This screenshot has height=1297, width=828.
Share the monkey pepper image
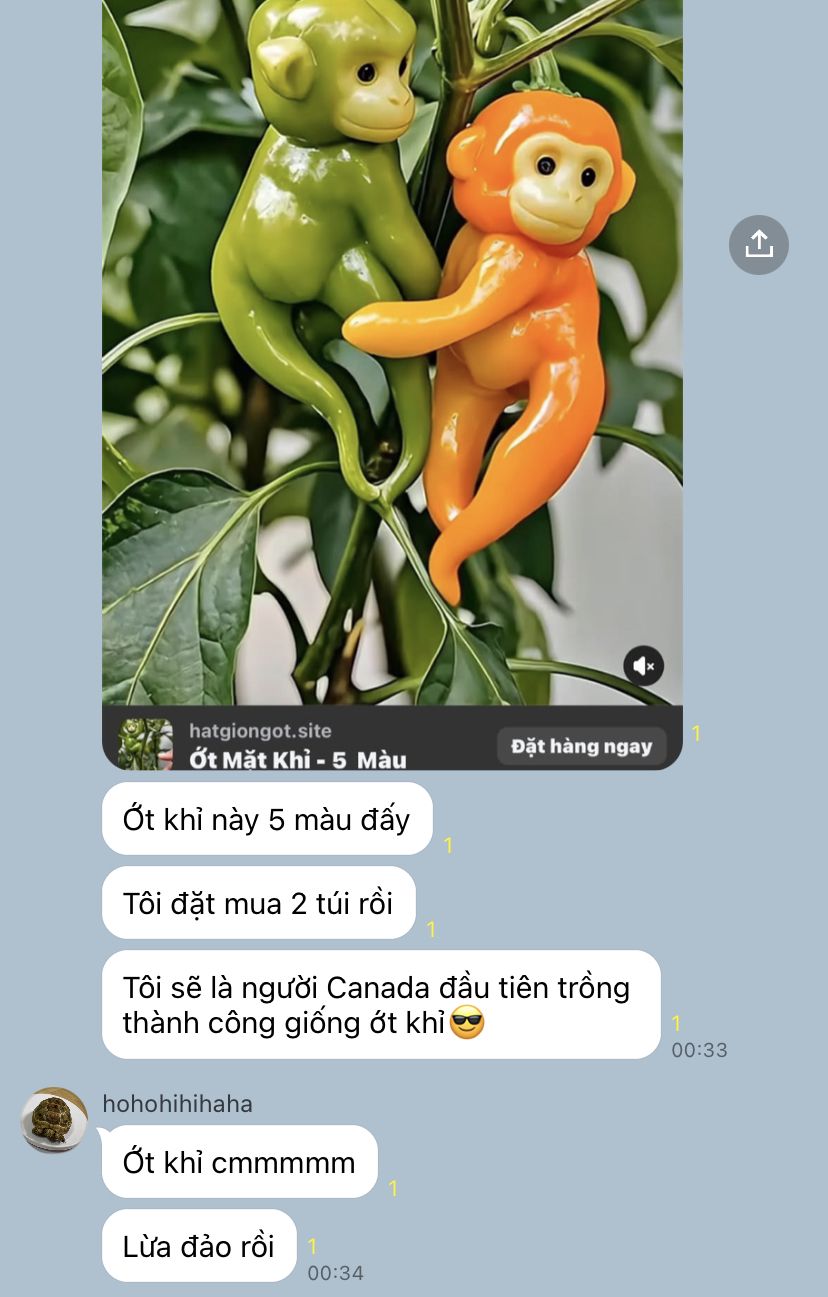[x=758, y=244]
